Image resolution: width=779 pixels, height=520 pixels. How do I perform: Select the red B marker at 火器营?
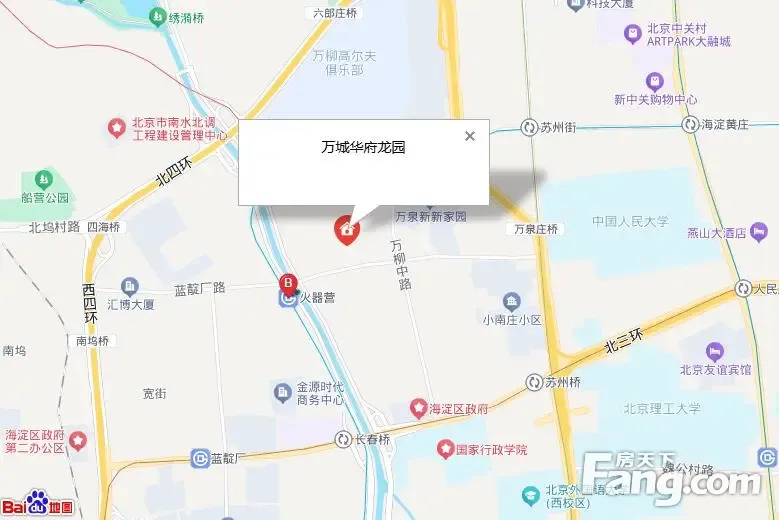[x=288, y=282]
